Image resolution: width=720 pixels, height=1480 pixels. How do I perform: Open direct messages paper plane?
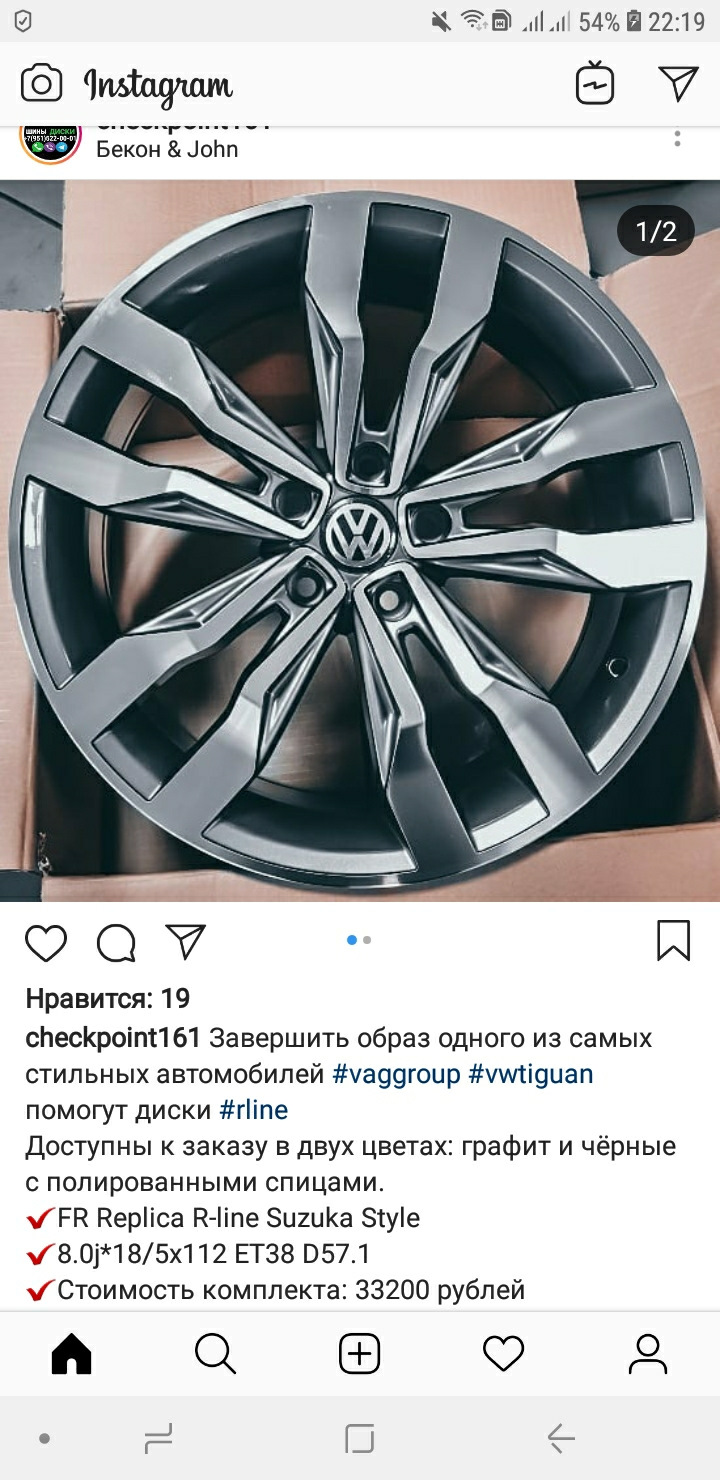tap(678, 84)
